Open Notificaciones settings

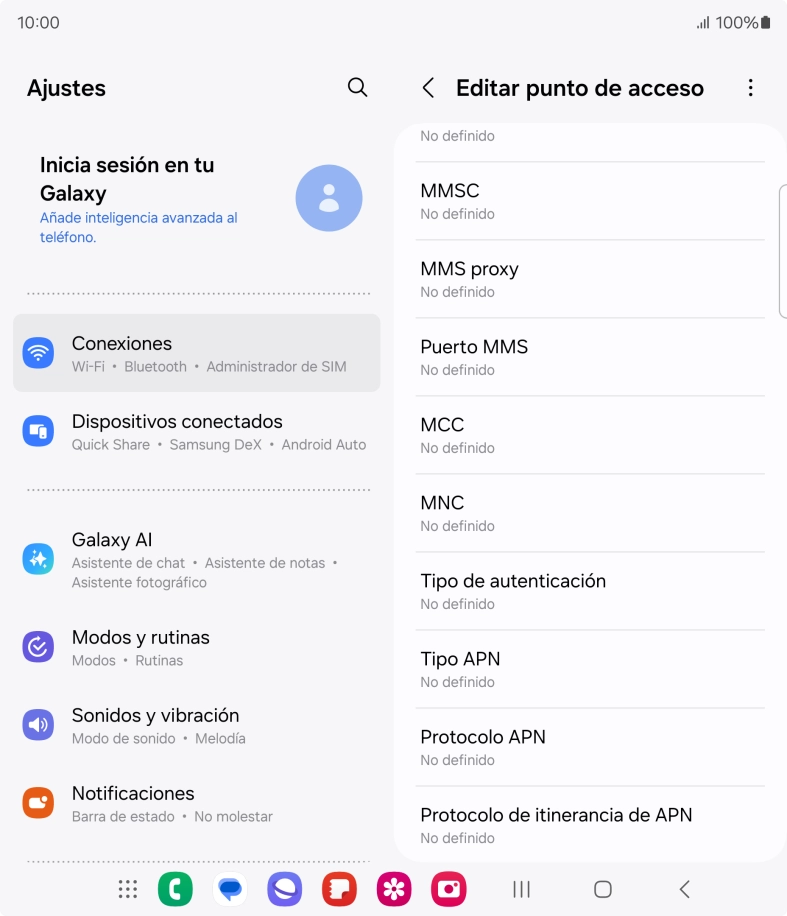point(197,803)
